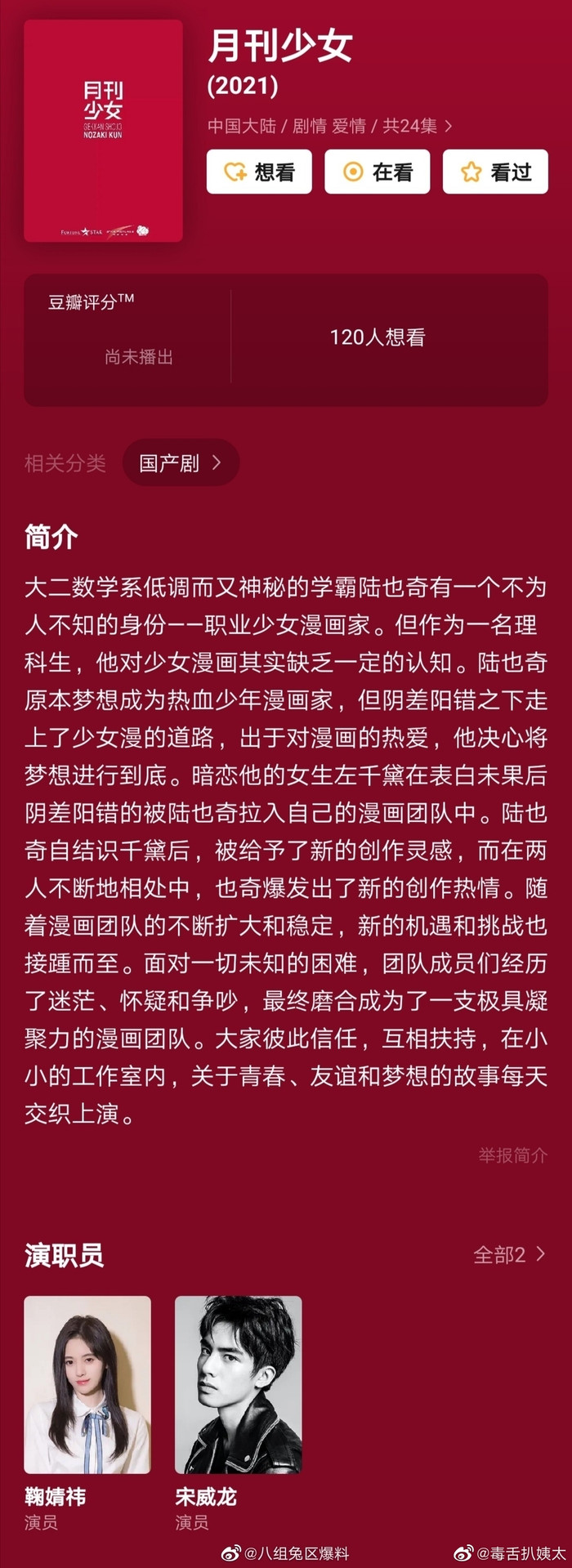Viewport: 572px width, 1568px height.
Task: Select the 在看 button
Action: [x=377, y=172]
